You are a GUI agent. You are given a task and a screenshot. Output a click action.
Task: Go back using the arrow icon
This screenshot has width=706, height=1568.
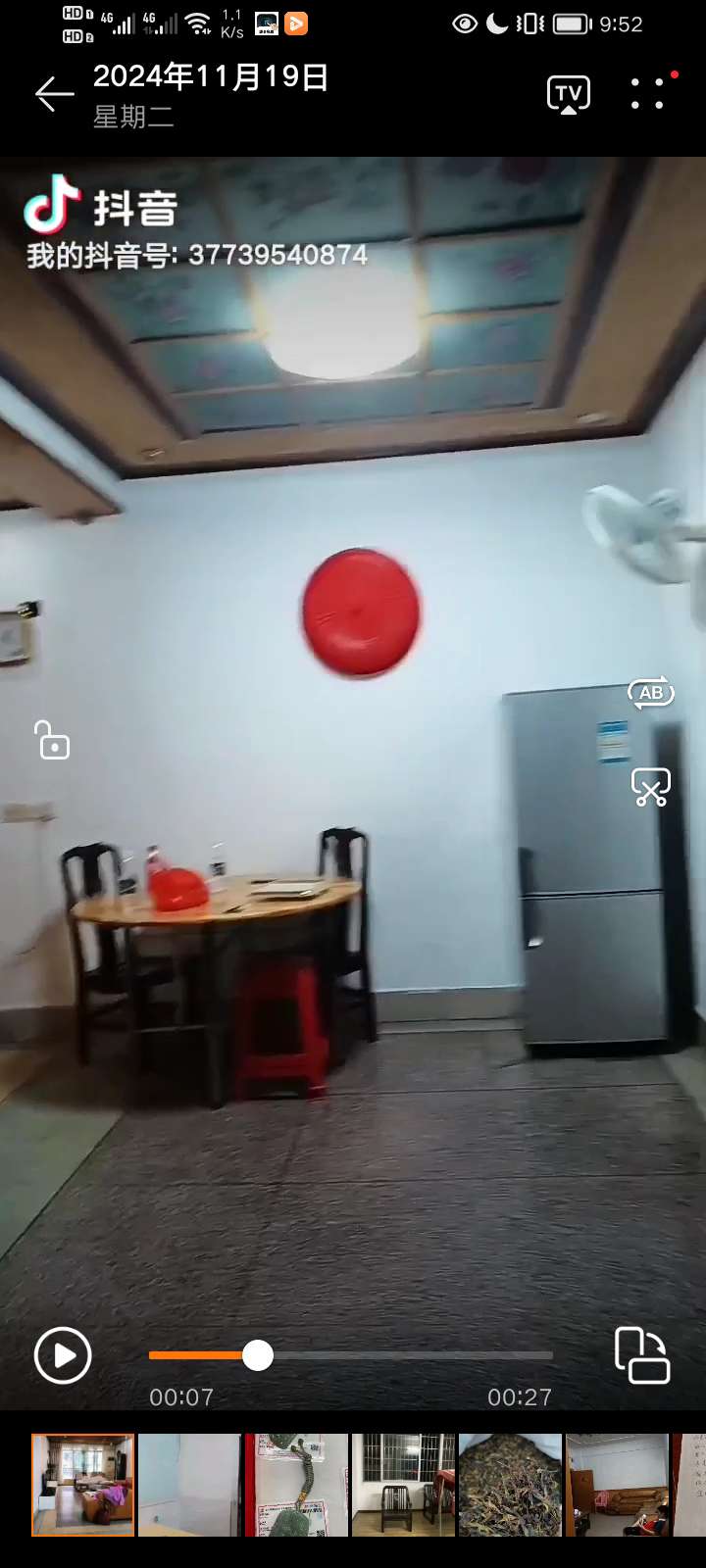coord(55,94)
